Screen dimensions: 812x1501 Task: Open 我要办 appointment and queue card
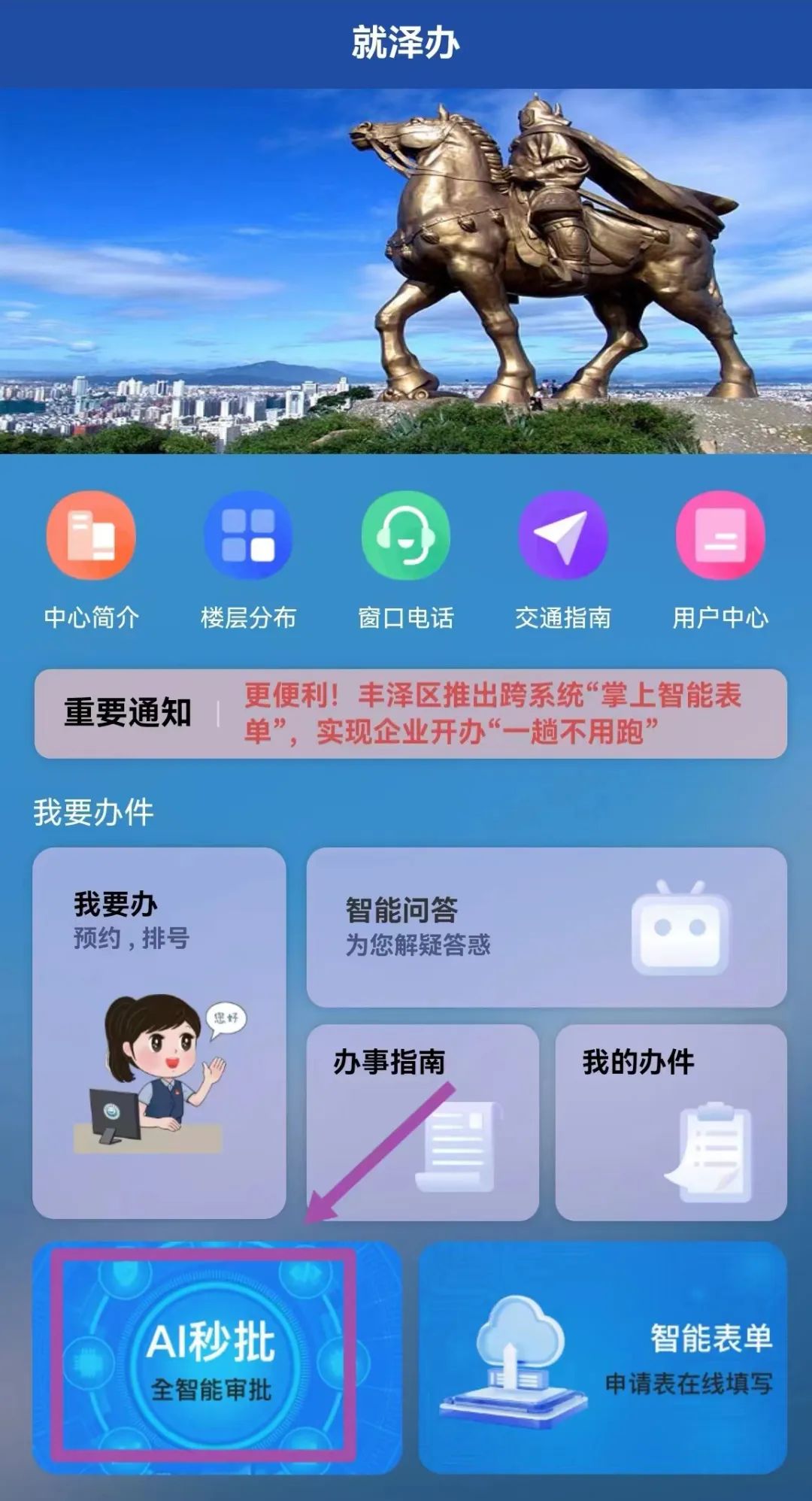point(159,1033)
